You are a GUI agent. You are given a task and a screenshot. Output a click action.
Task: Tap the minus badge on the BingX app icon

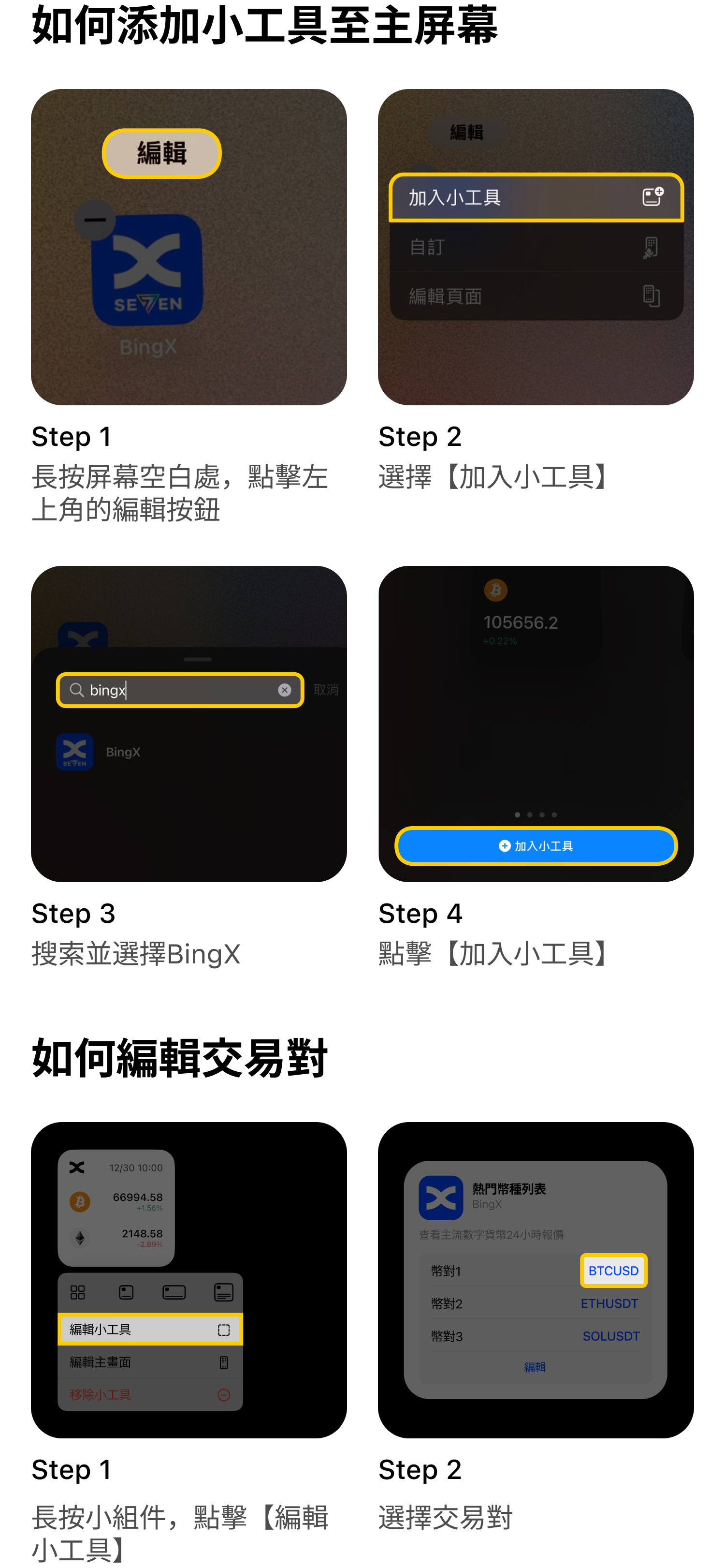coord(95,221)
